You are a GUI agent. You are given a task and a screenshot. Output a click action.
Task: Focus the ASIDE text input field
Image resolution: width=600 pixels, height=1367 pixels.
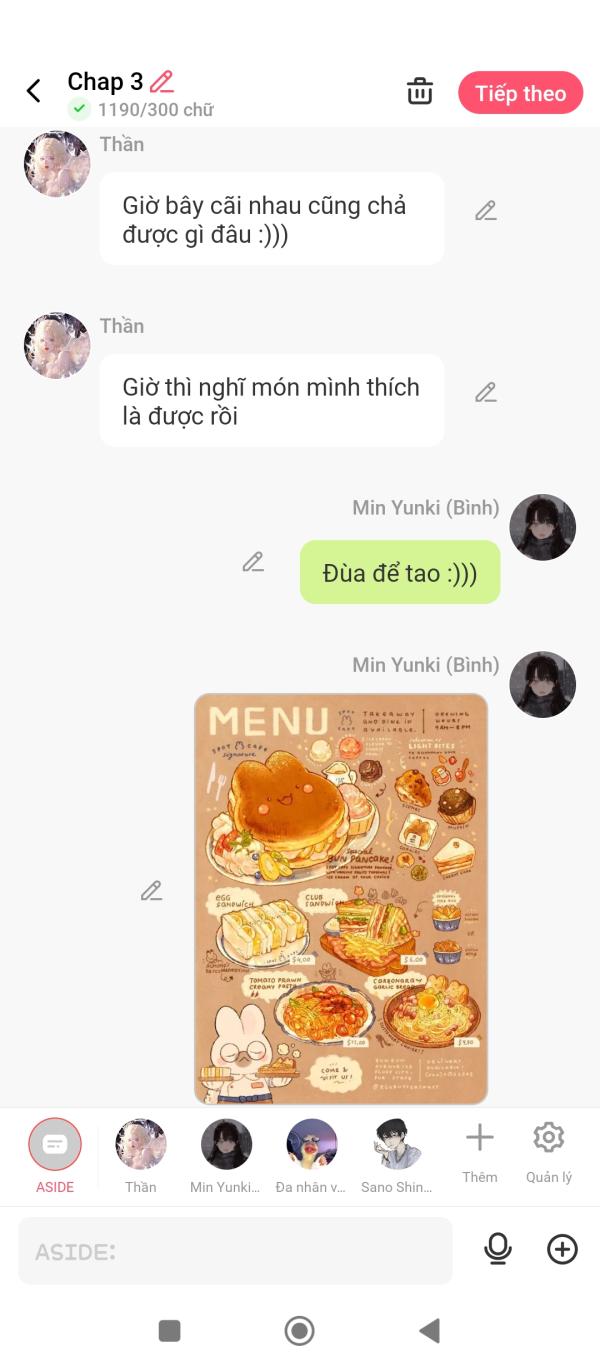coord(235,1251)
